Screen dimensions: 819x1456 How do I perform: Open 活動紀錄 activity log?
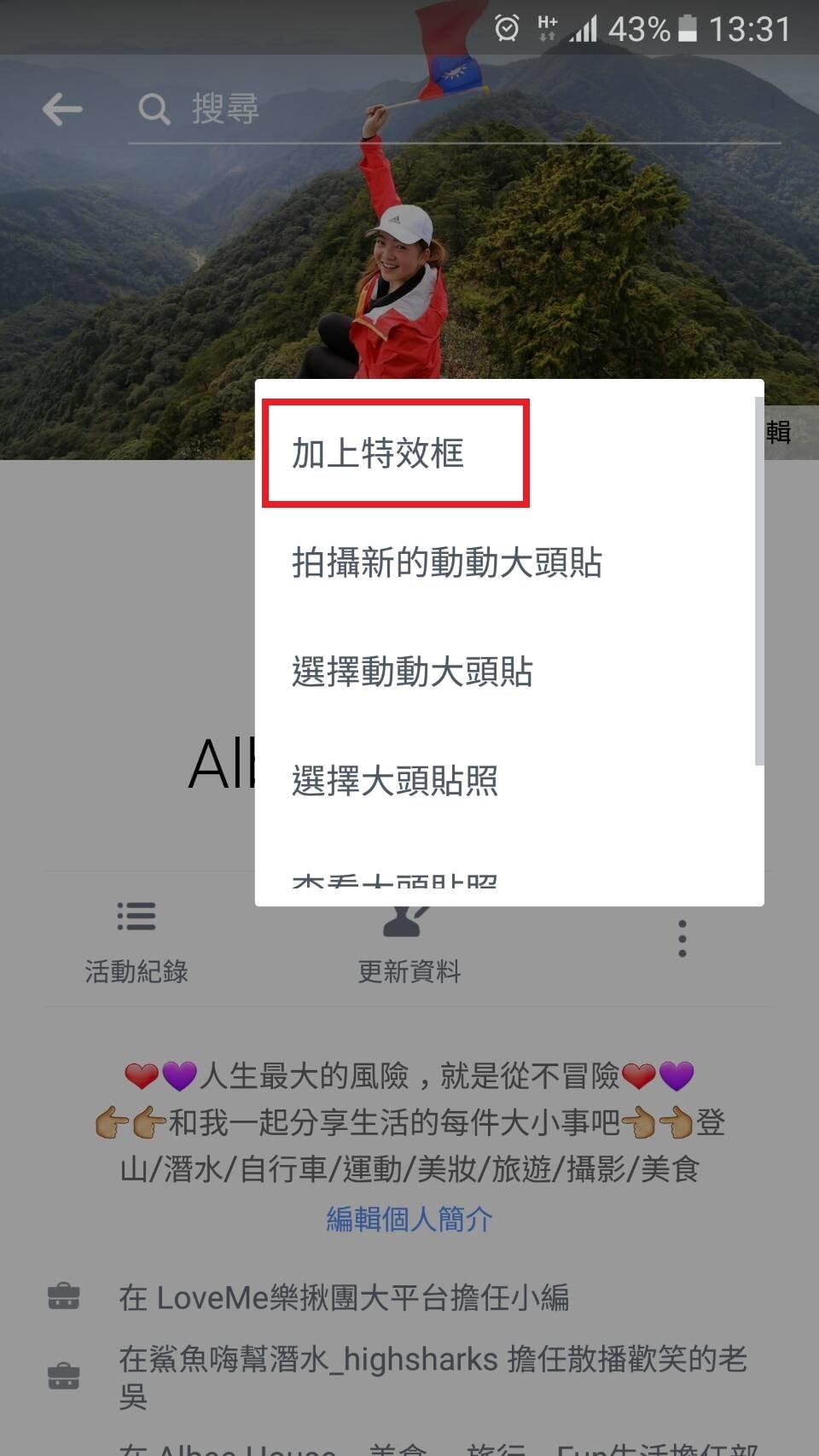(x=136, y=939)
